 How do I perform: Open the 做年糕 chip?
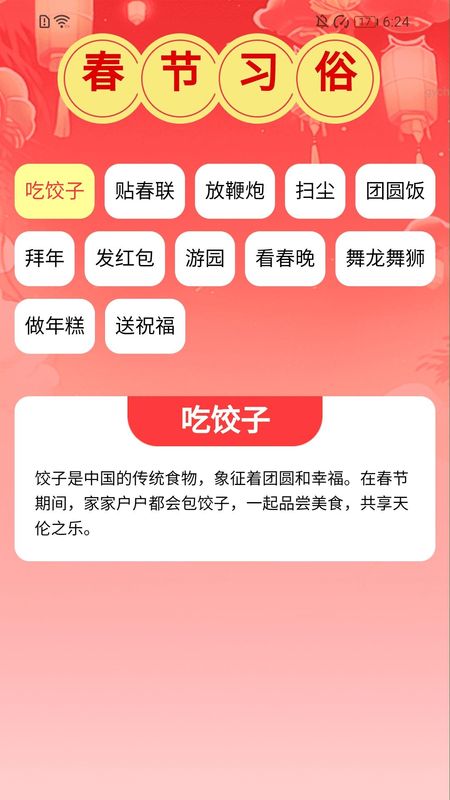pos(55,326)
